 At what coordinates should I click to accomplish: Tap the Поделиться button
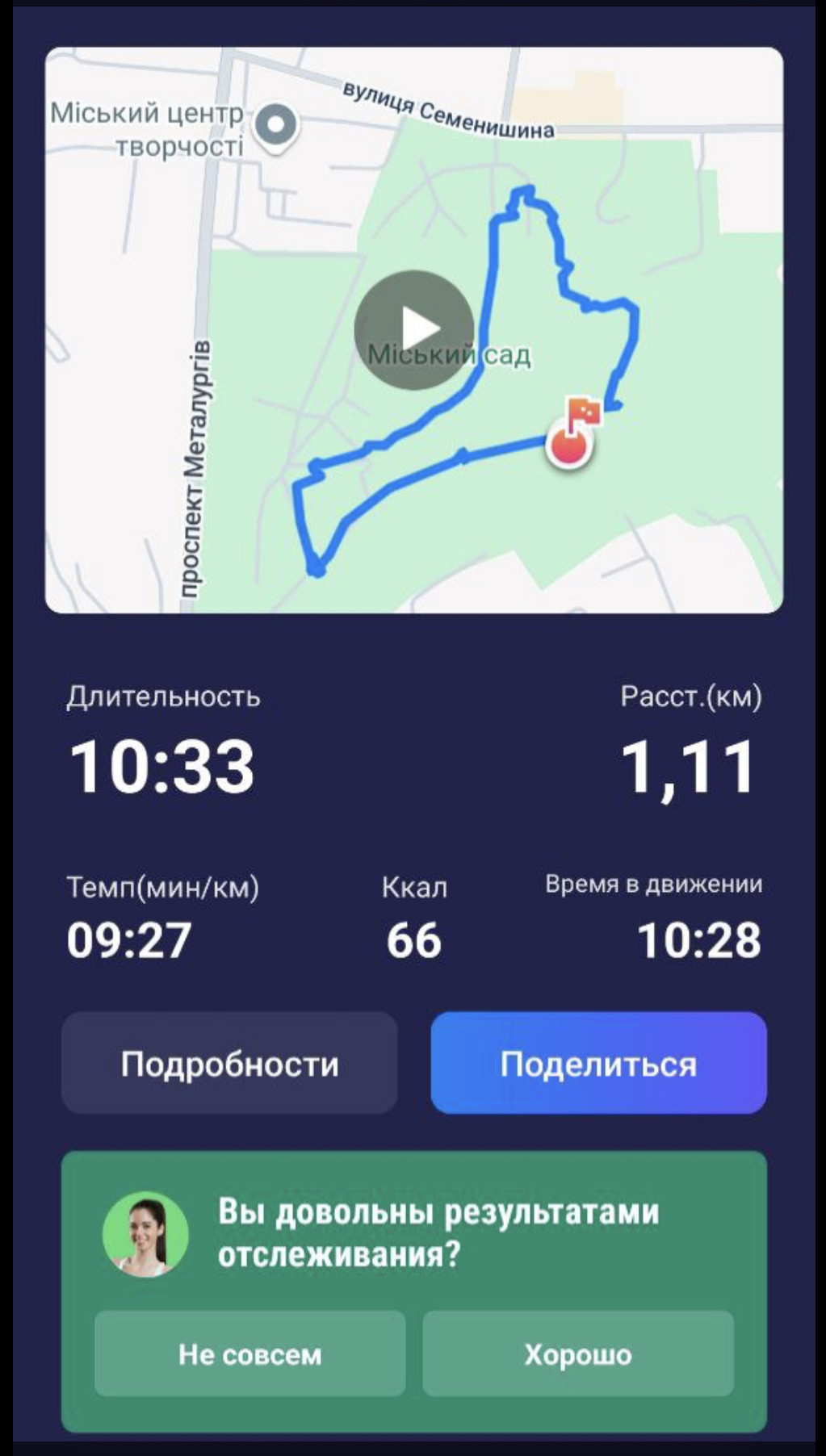click(x=598, y=1063)
